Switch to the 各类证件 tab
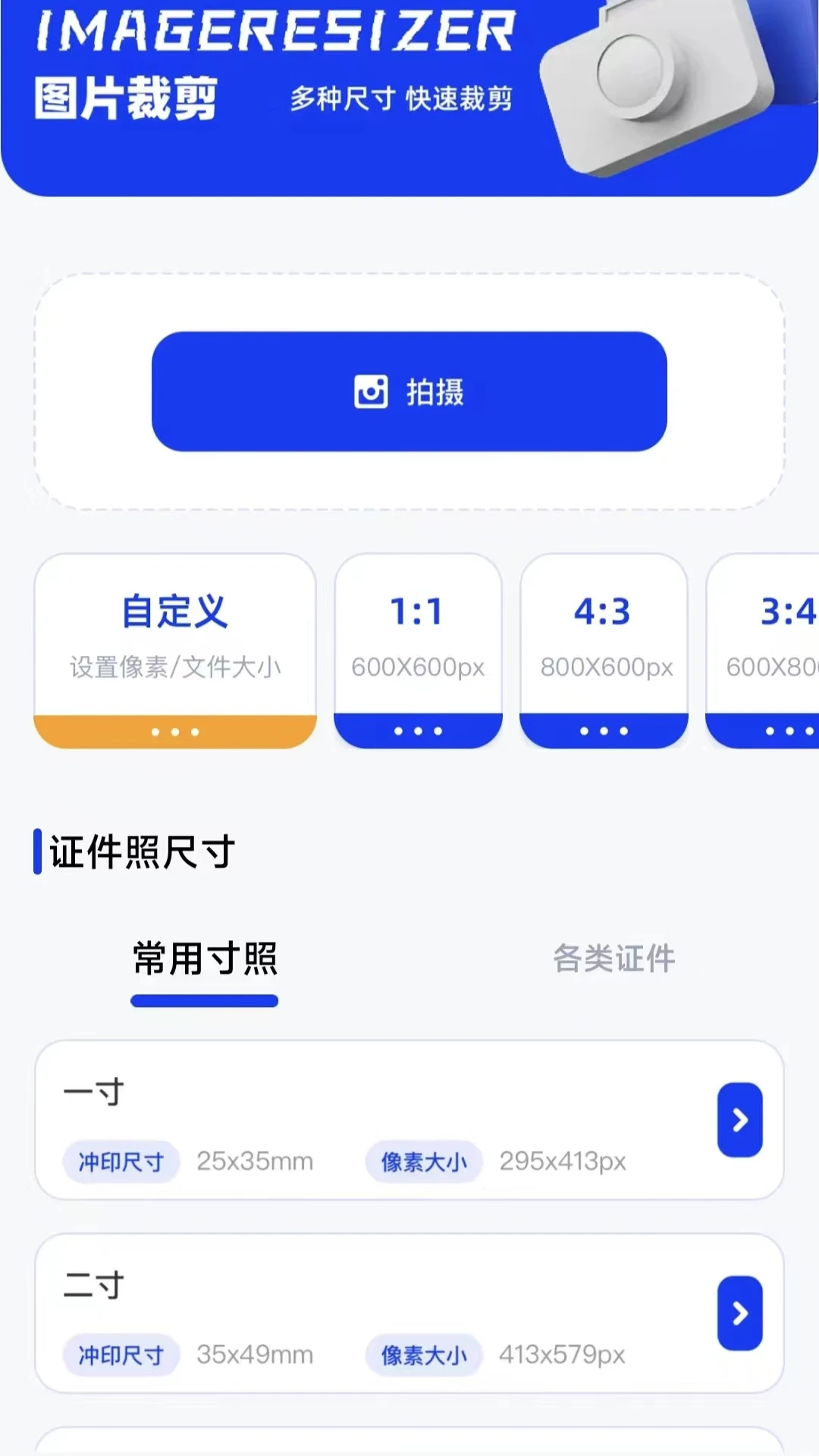 coord(614,959)
